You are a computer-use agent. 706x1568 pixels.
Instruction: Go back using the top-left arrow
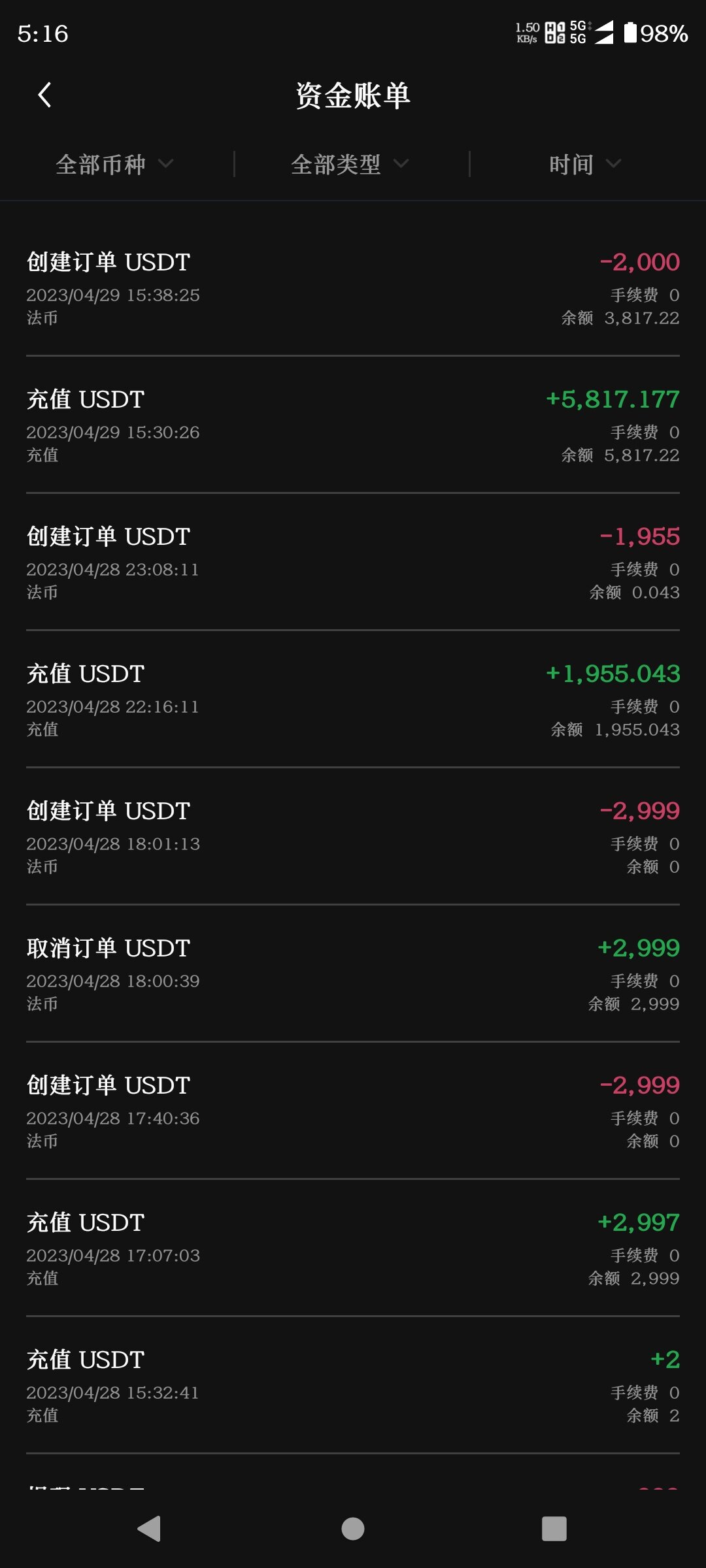(44, 95)
